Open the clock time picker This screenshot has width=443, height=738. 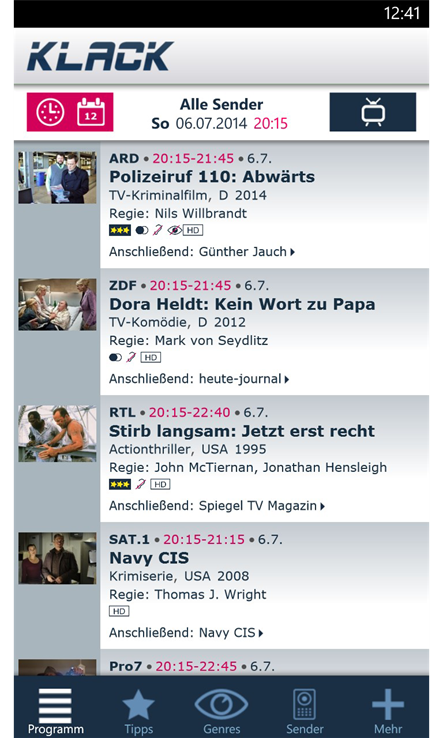(50, 112)
